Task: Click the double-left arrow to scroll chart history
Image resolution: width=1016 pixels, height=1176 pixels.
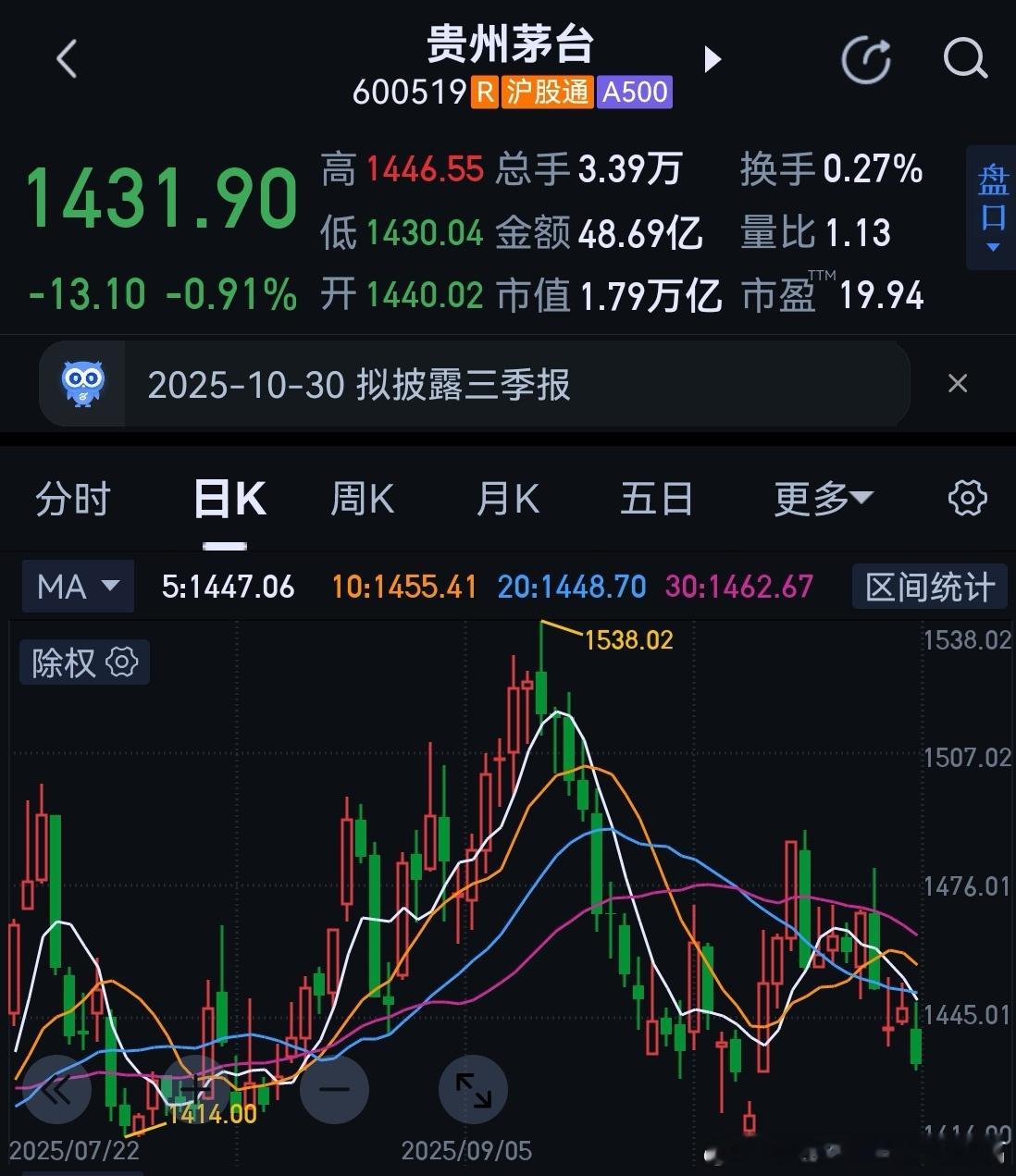Action: 56,1090
